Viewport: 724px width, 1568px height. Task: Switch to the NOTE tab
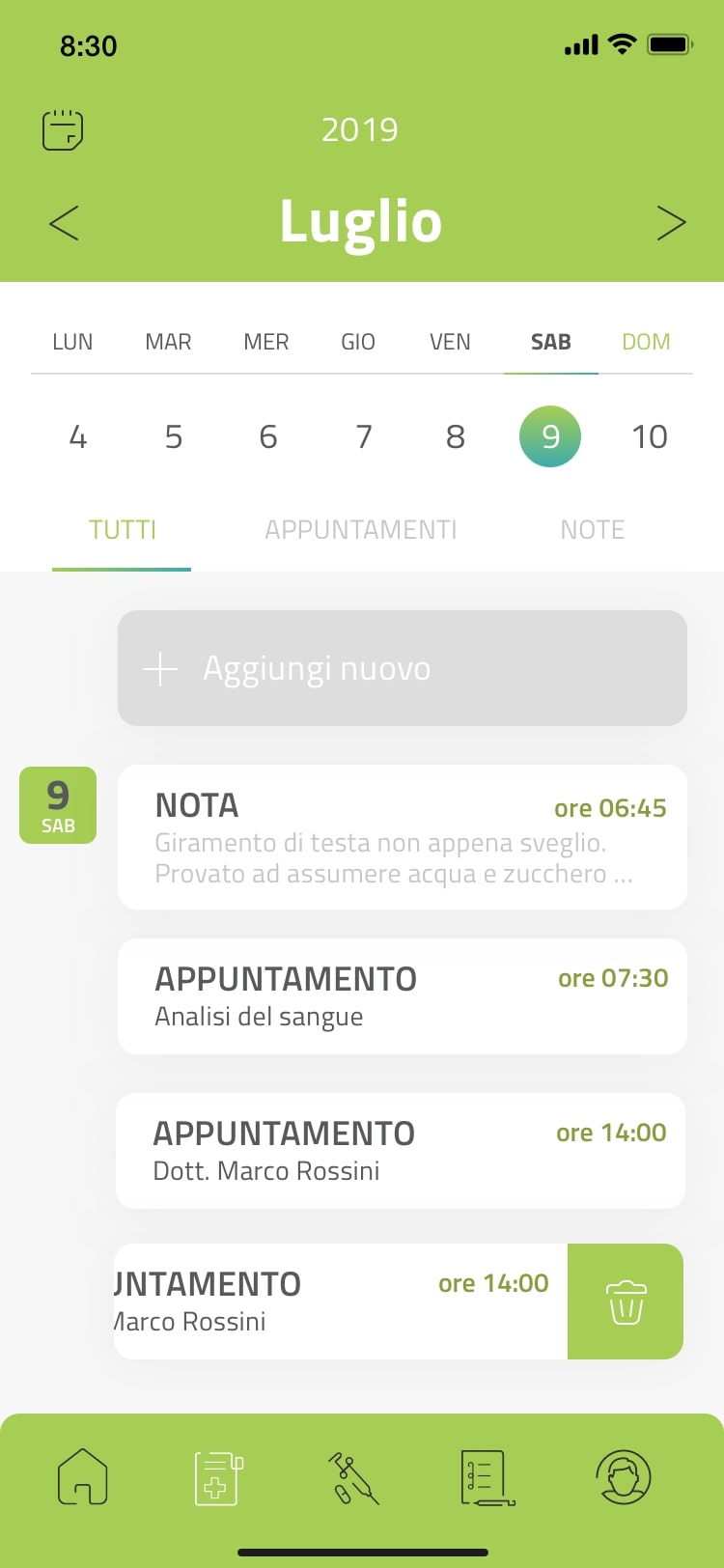593,530
